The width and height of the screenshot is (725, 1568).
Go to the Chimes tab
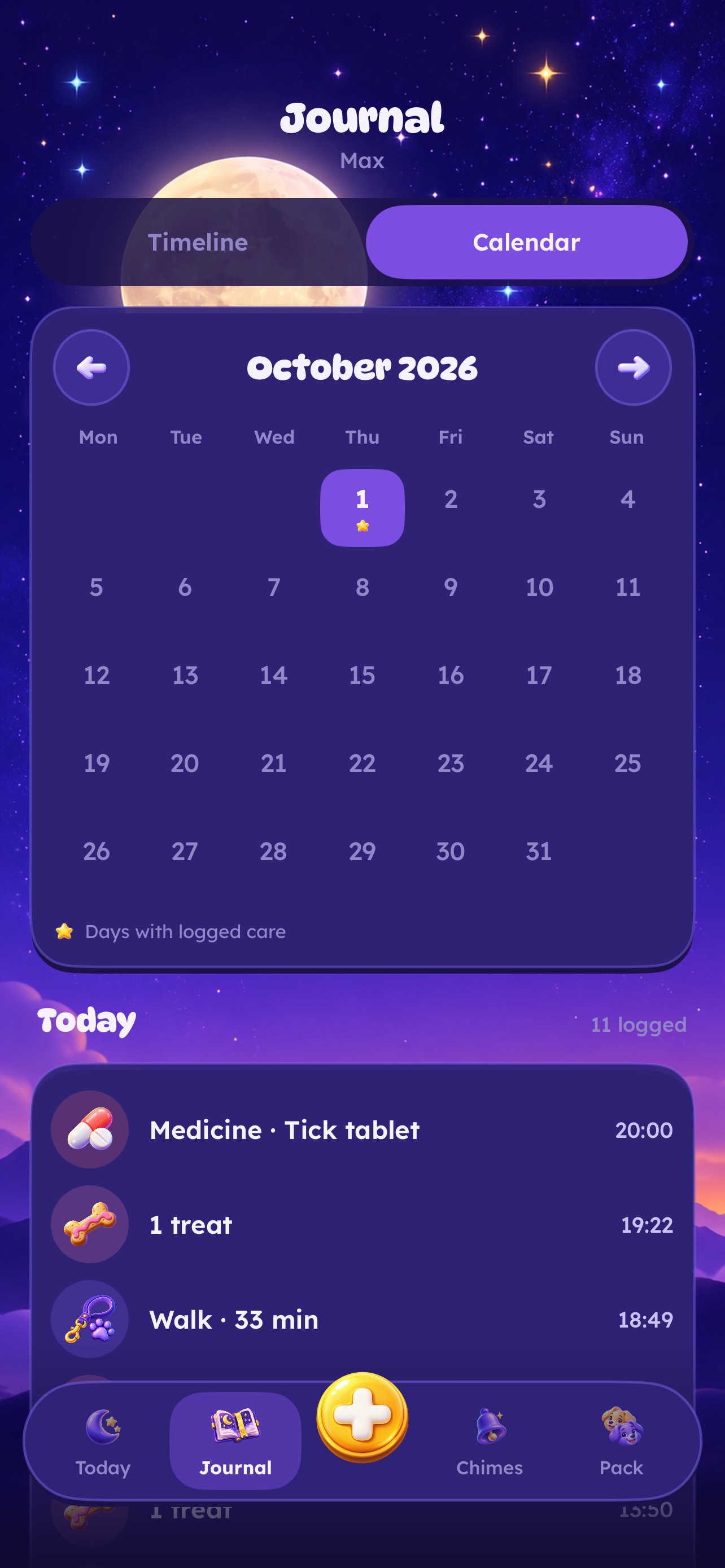[x=490, y=1442]
